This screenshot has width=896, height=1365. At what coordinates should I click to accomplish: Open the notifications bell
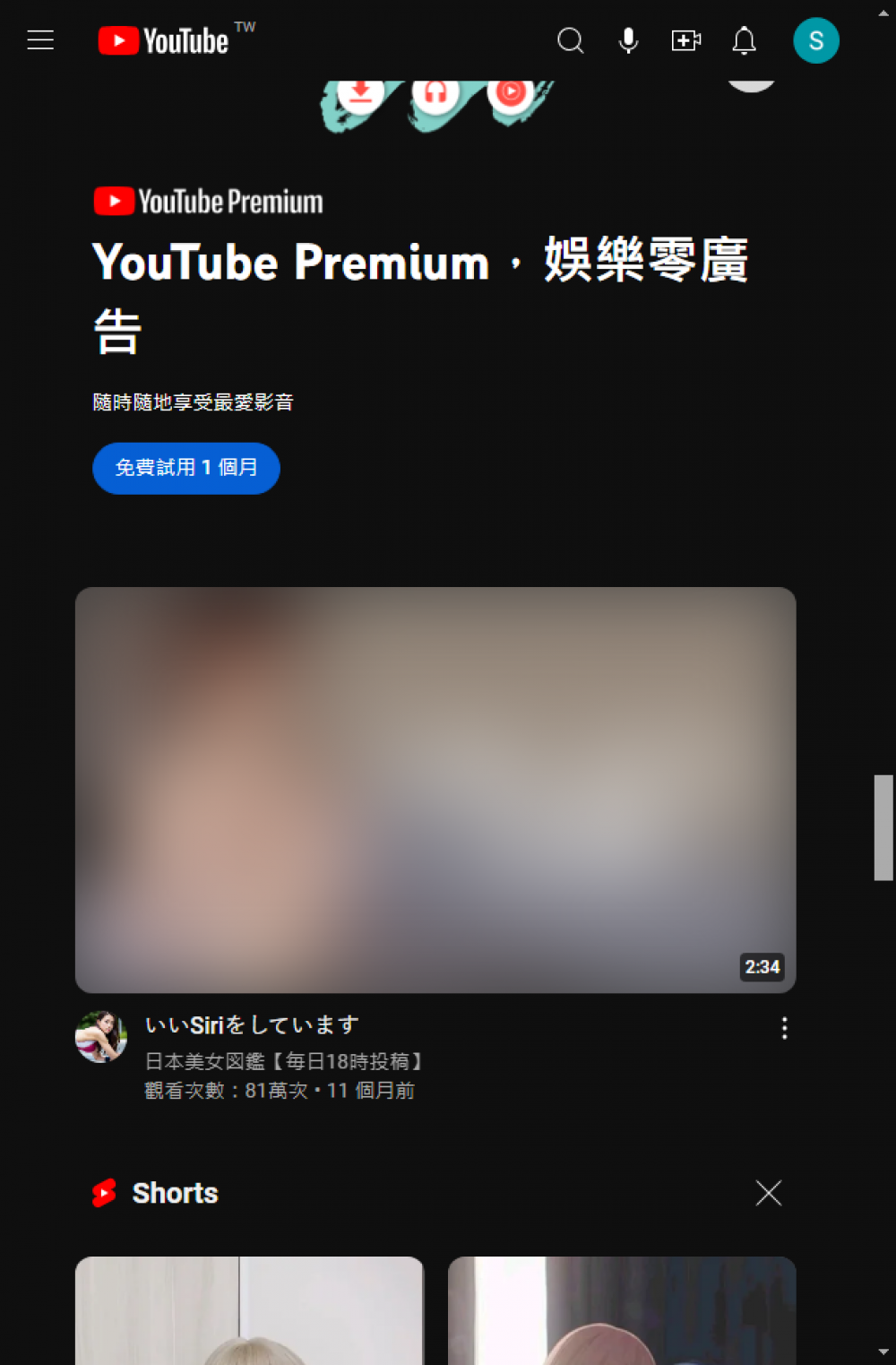[745, 40]
